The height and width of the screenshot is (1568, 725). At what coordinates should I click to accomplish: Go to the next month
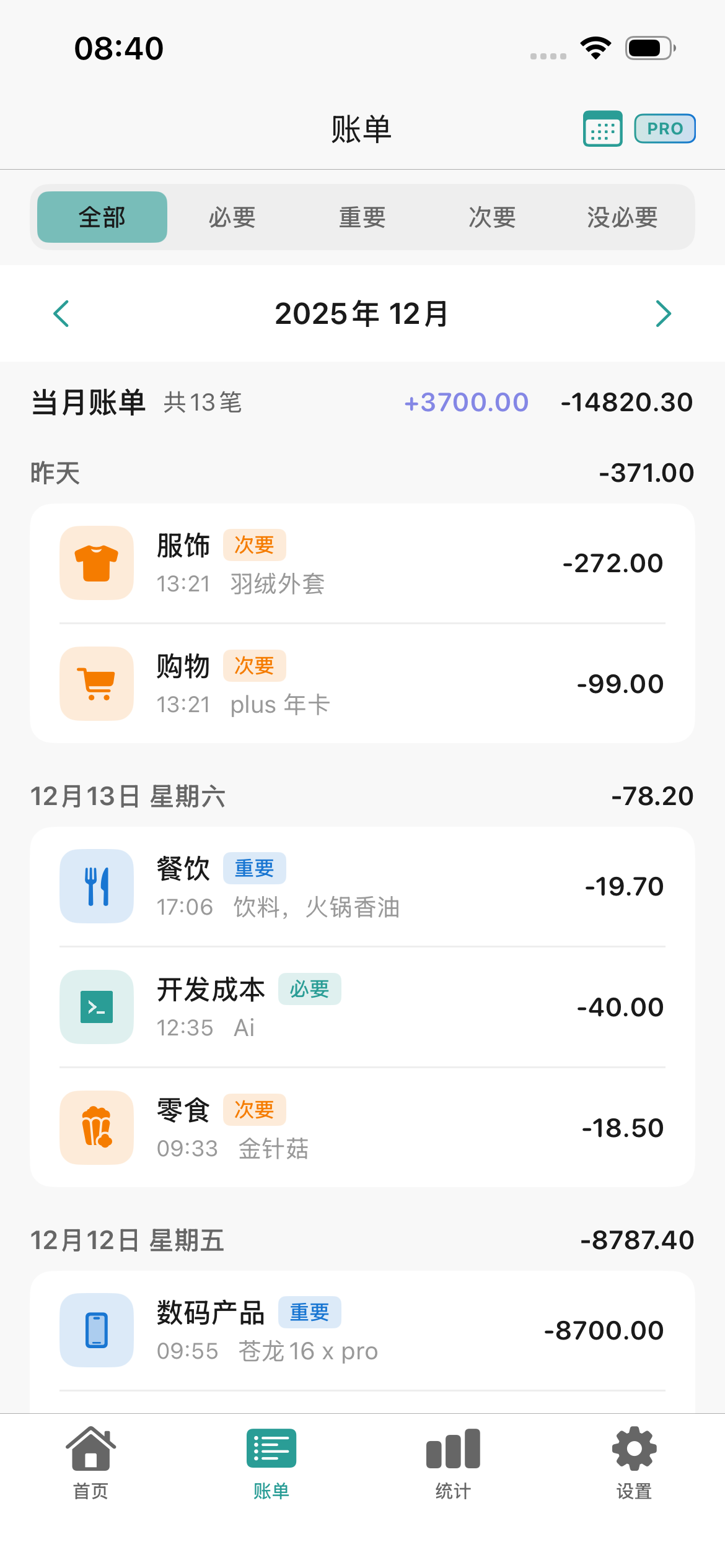pyautogui.click(x=663, y=313)
